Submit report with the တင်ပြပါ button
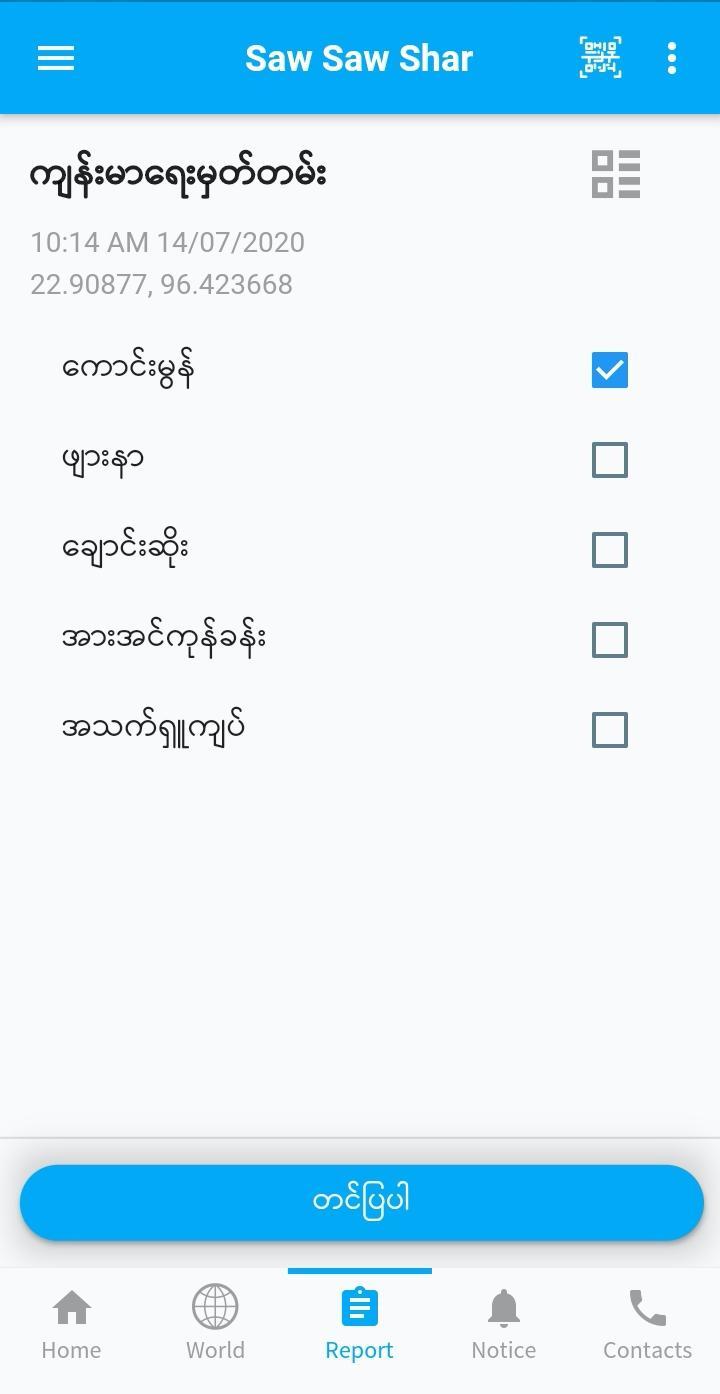The width and height of the screenshot is (720, 1394). (x=361, y=1202)
